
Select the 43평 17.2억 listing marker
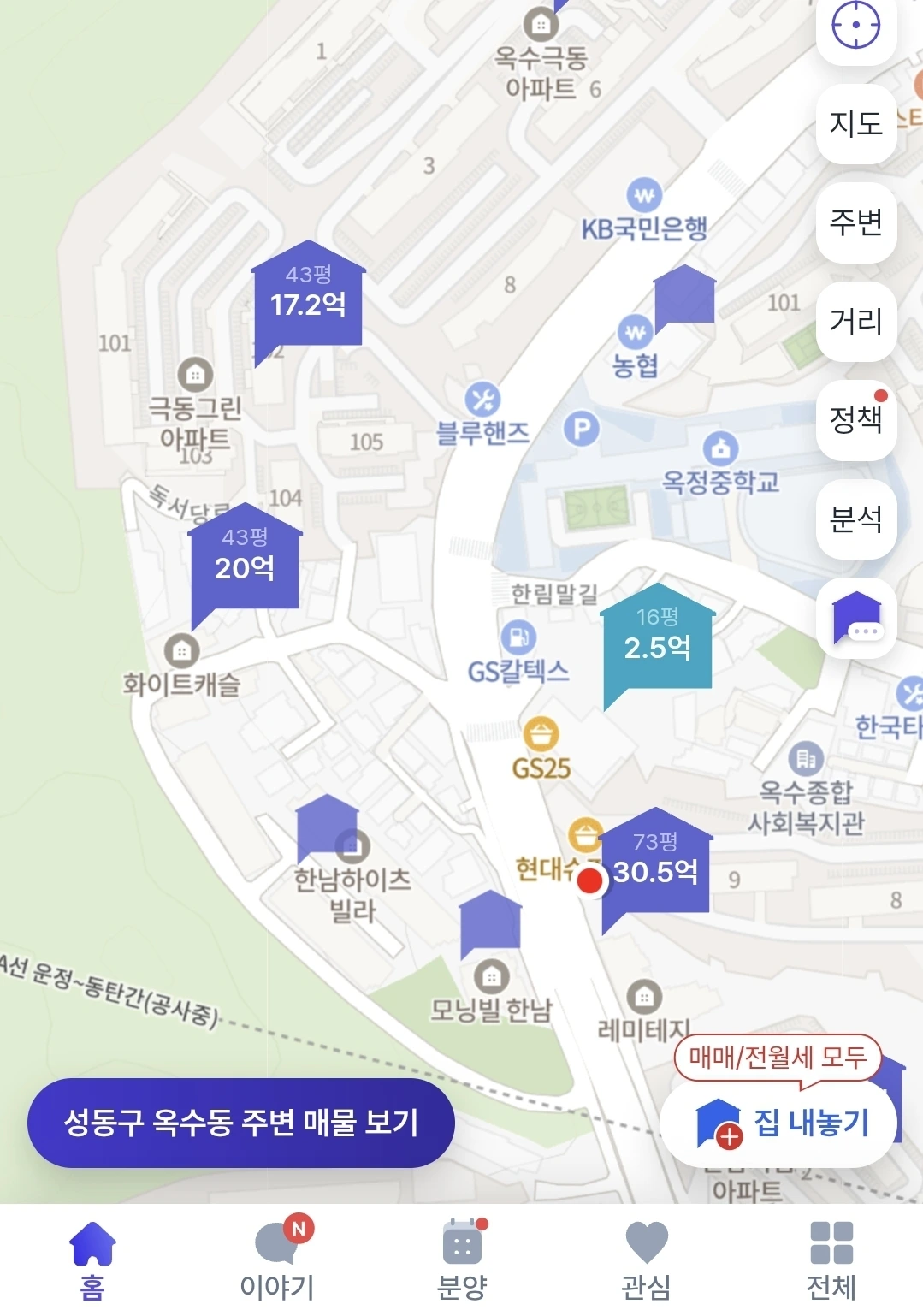[308, 296]
